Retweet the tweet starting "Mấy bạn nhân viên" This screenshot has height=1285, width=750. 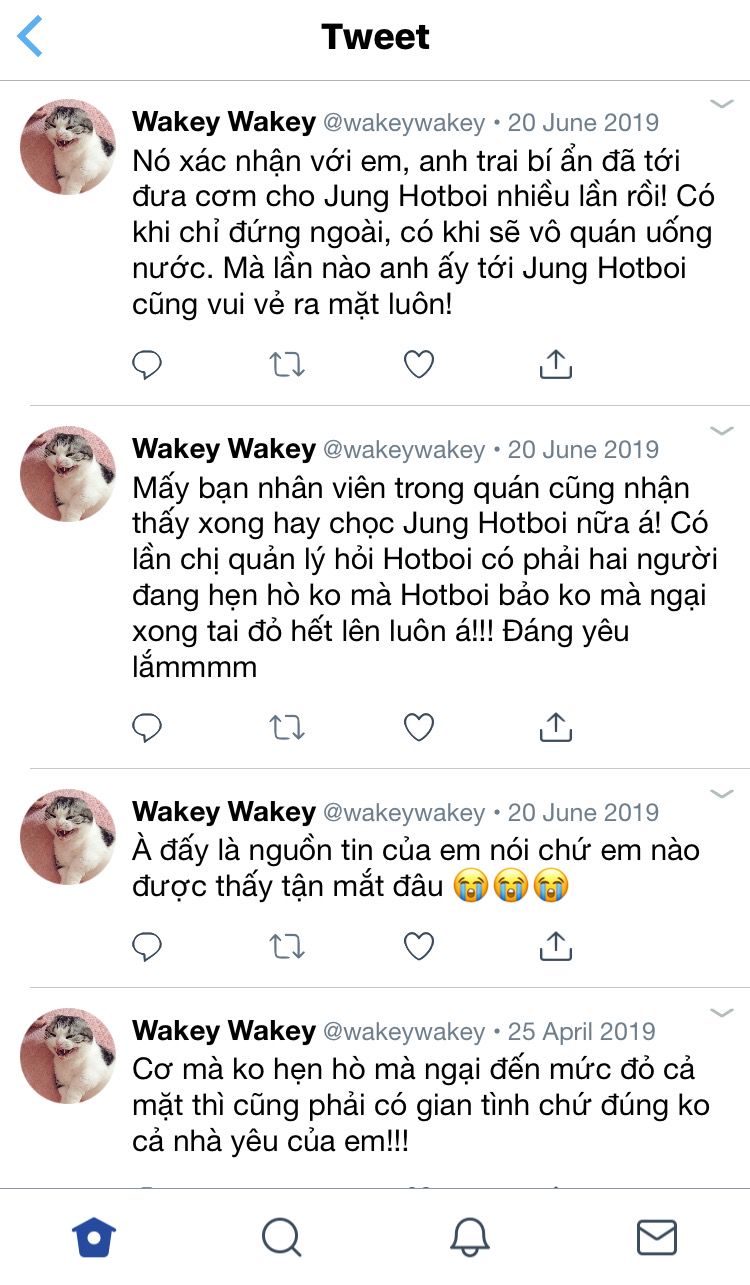coord(287,728)
